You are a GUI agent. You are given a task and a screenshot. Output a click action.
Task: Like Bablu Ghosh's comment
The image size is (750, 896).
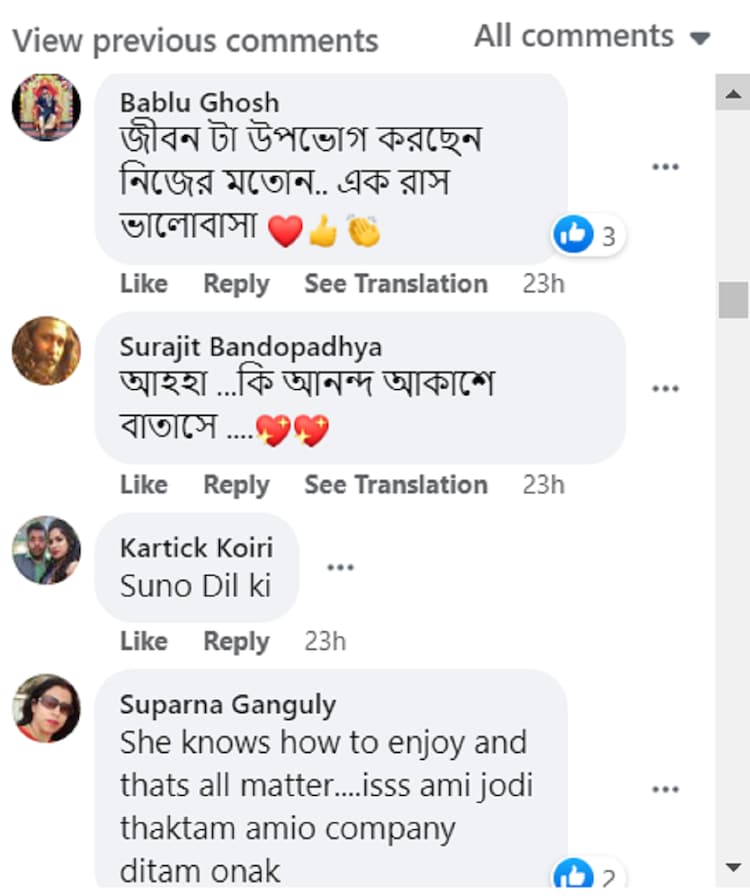tap(143, 284)
